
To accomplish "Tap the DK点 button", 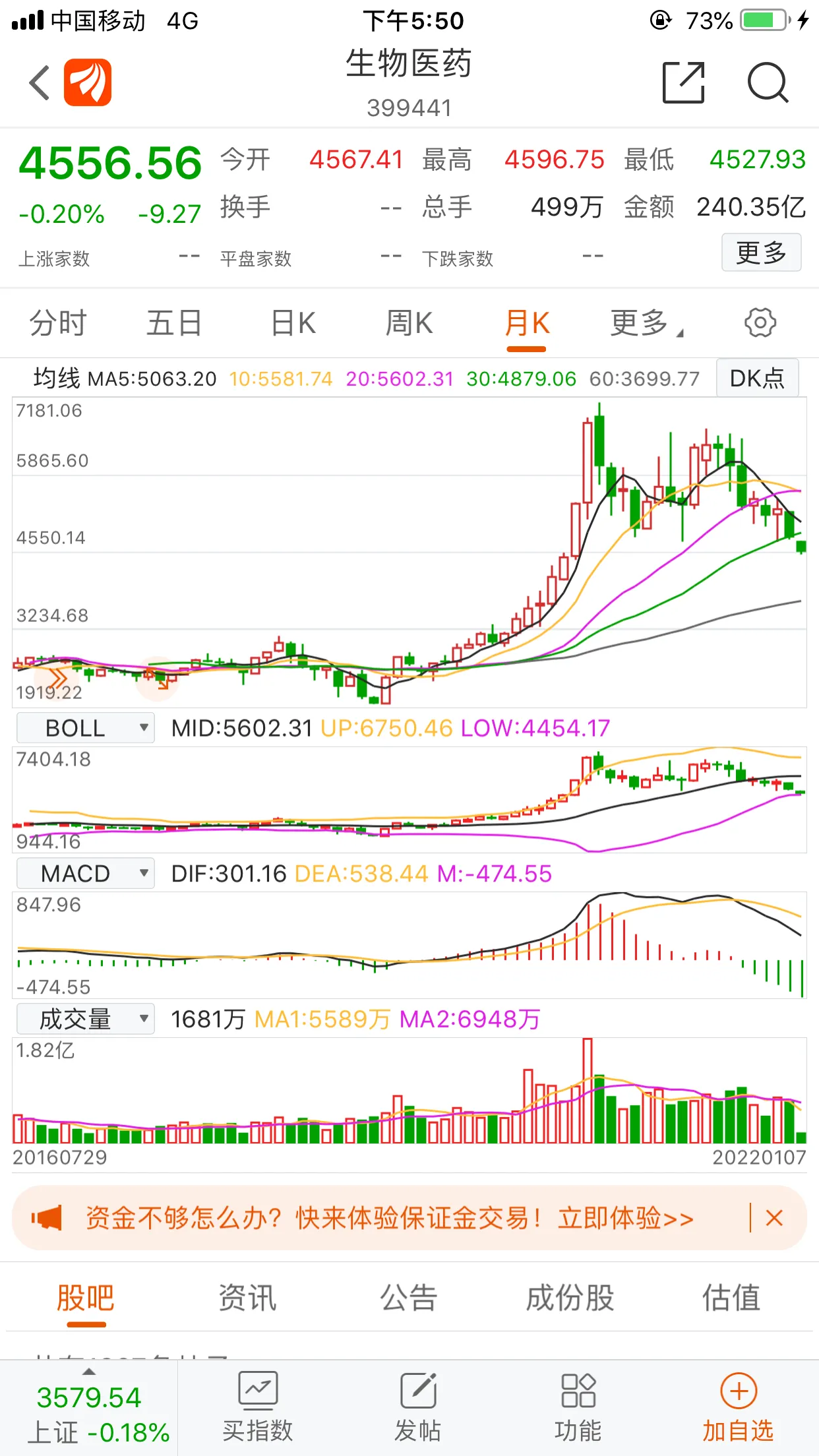I will (x=757, y=378).
